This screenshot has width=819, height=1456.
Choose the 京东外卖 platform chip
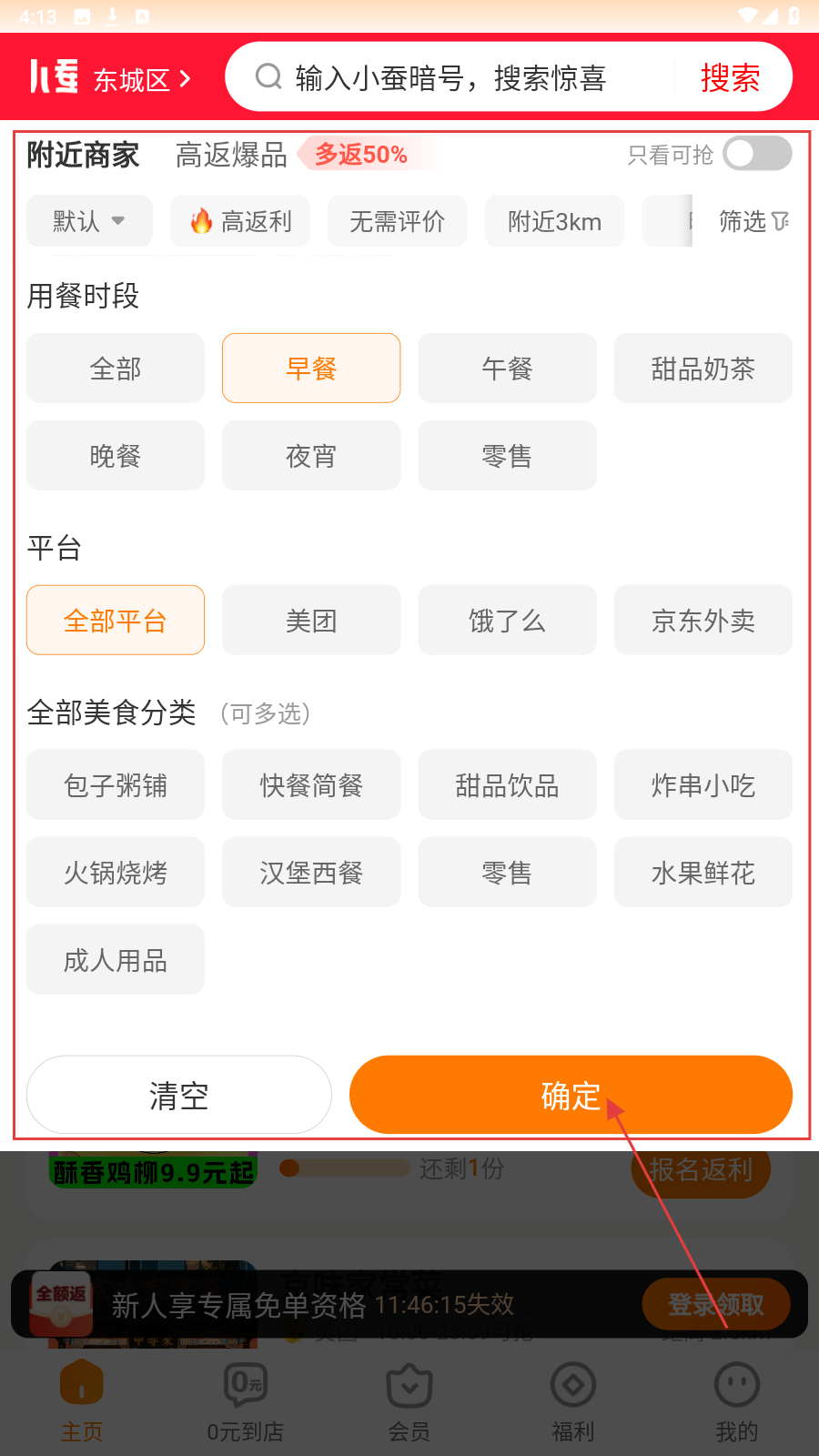[x=703, y=621]
